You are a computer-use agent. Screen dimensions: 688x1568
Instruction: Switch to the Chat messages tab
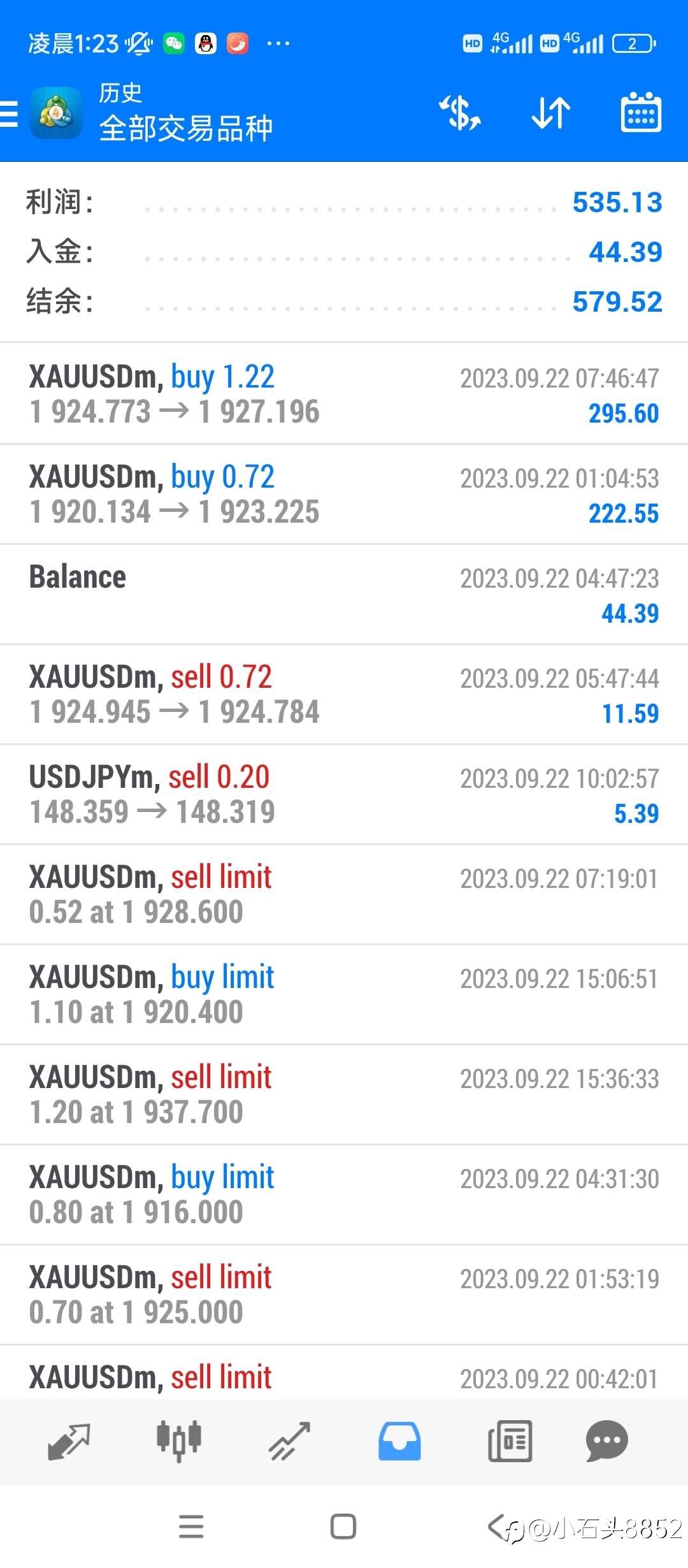pyautogui.click(x=606, y=1442)
